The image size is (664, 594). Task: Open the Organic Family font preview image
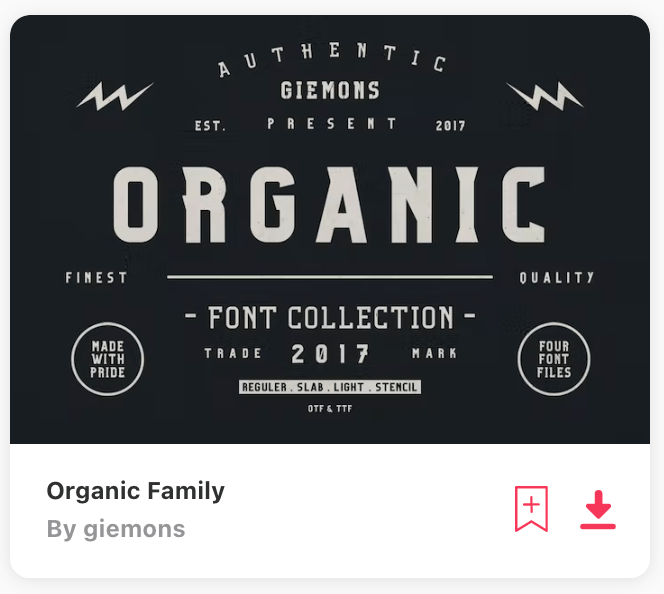click(330, 230)
